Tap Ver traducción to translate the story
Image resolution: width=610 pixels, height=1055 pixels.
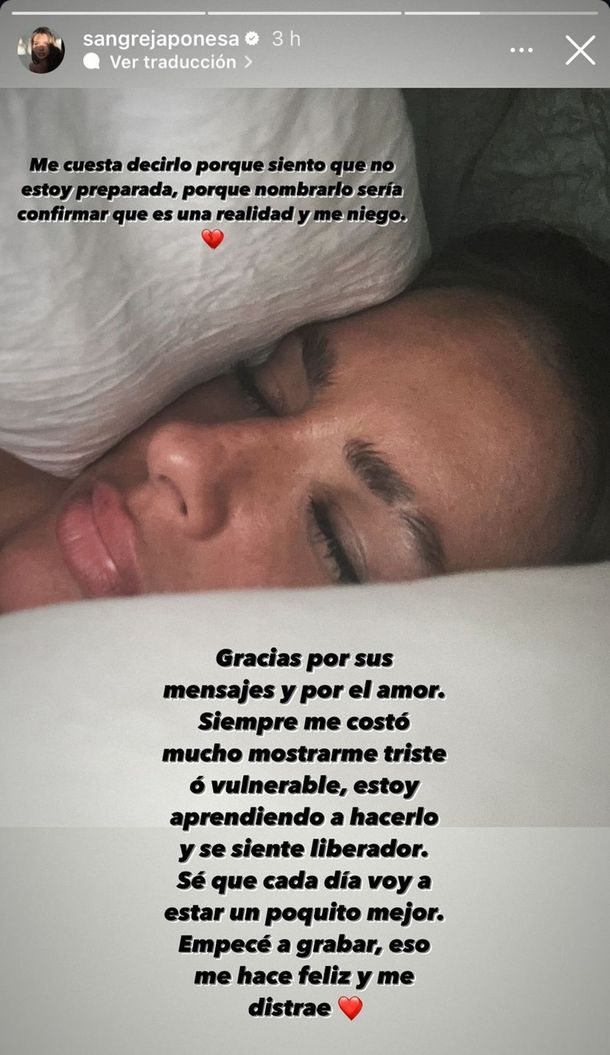[172, 62]
